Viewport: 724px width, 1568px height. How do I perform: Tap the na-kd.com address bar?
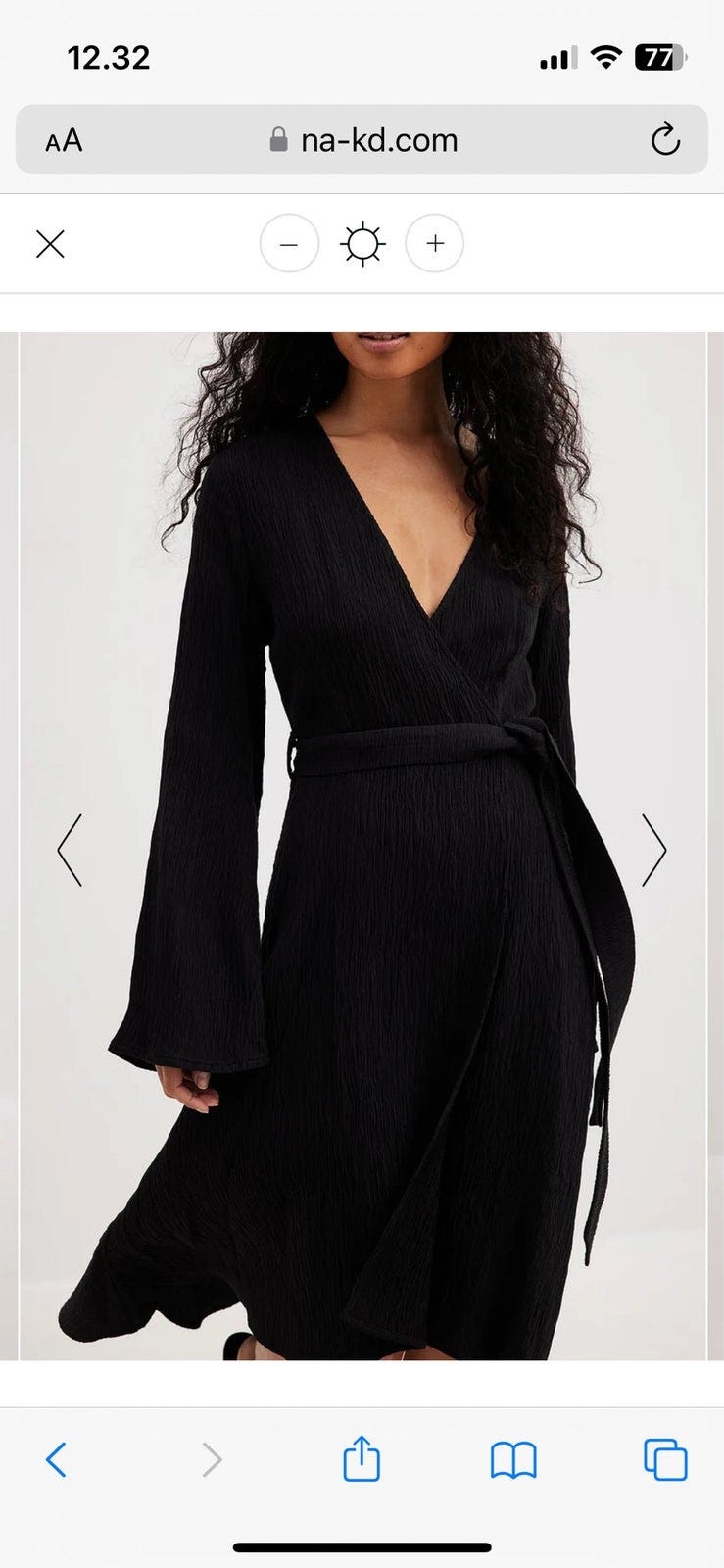[x=362, y=139]
